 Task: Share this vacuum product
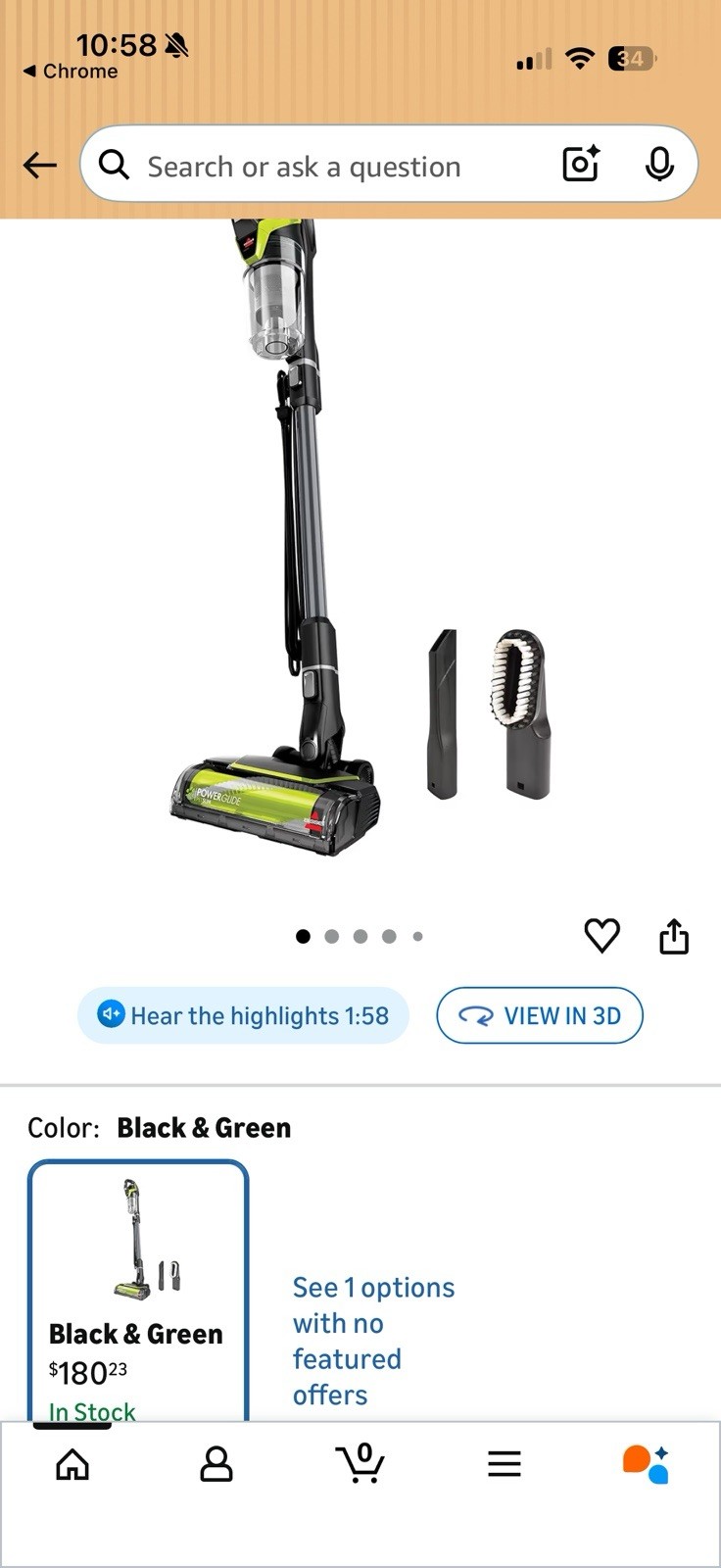674,936
